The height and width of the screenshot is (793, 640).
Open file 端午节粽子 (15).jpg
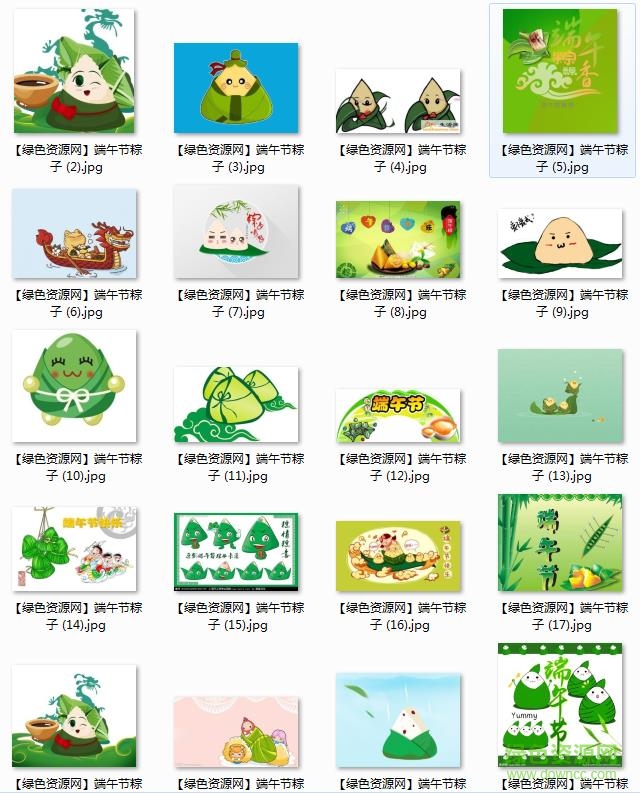(236, 549)
